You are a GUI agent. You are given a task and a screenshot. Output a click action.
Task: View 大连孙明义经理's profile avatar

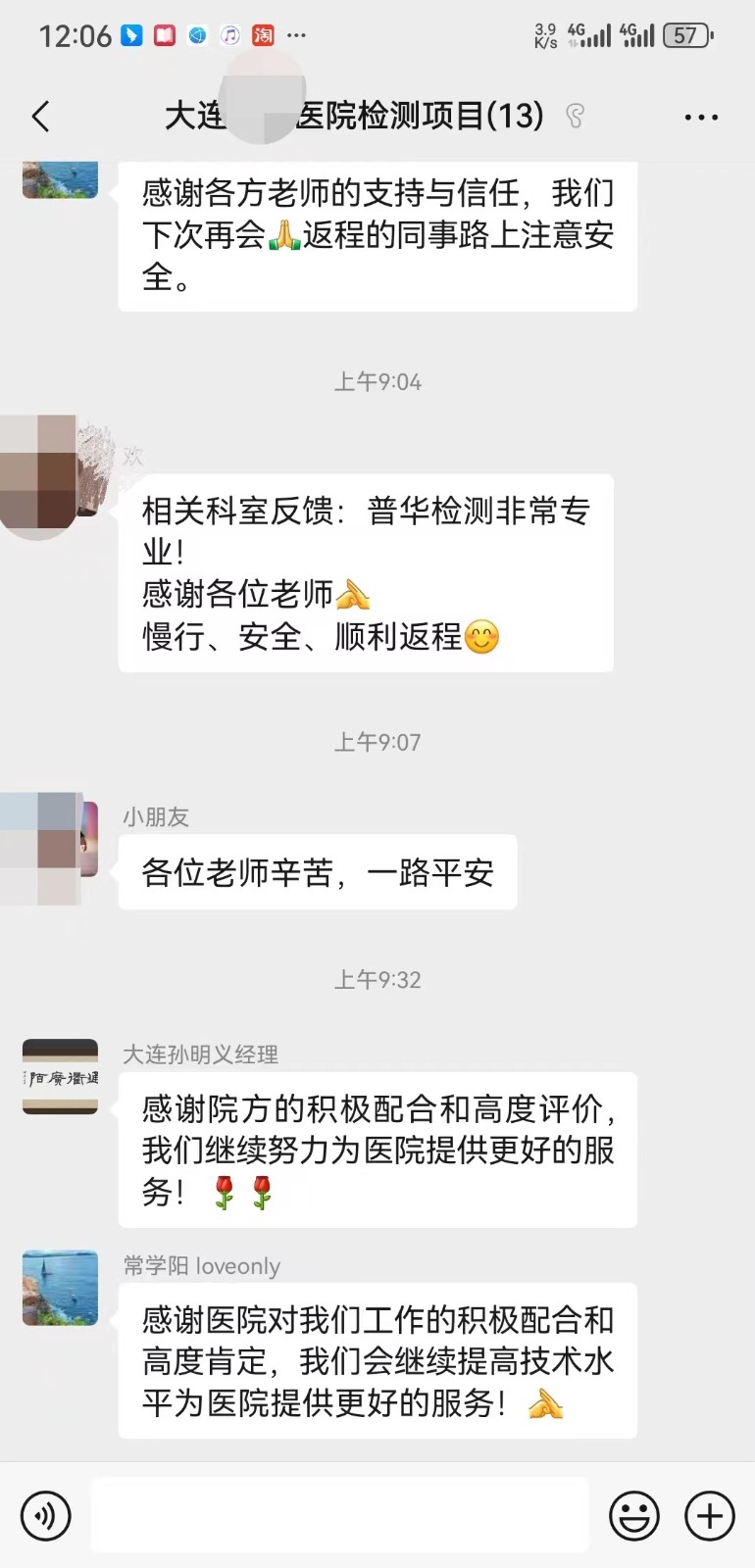(61, 1077)
